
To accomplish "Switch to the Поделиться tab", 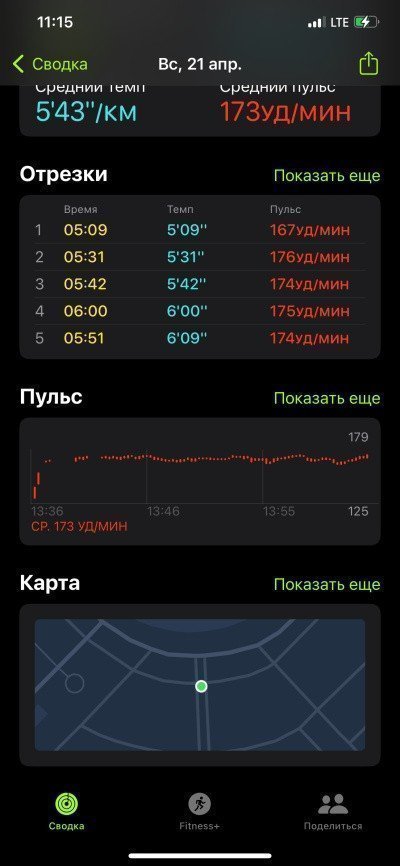I will [333, 812].
